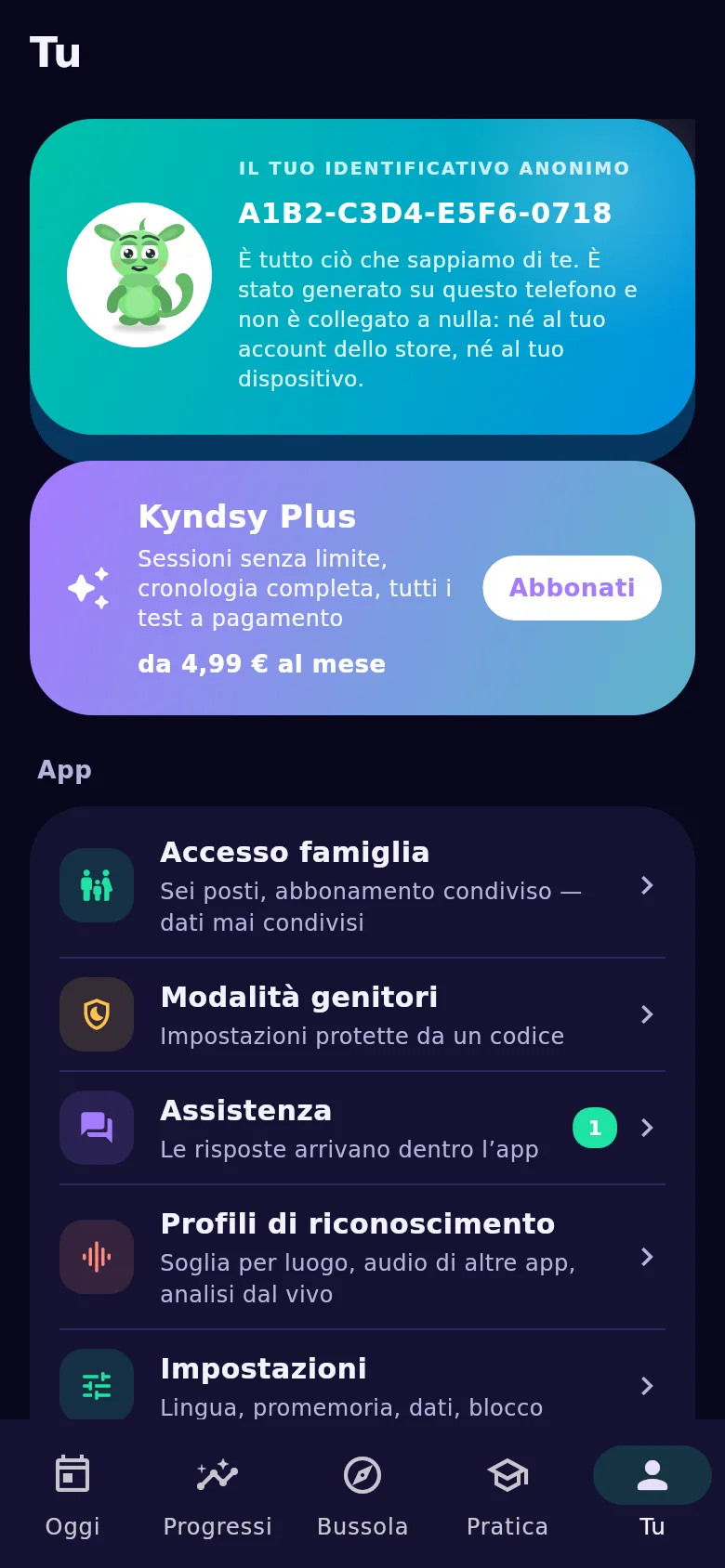Select the Pratica tab
Image resolution: width=725 pixels, height=1568 pixels.
pyautogui.click(x=507, y=1494)
